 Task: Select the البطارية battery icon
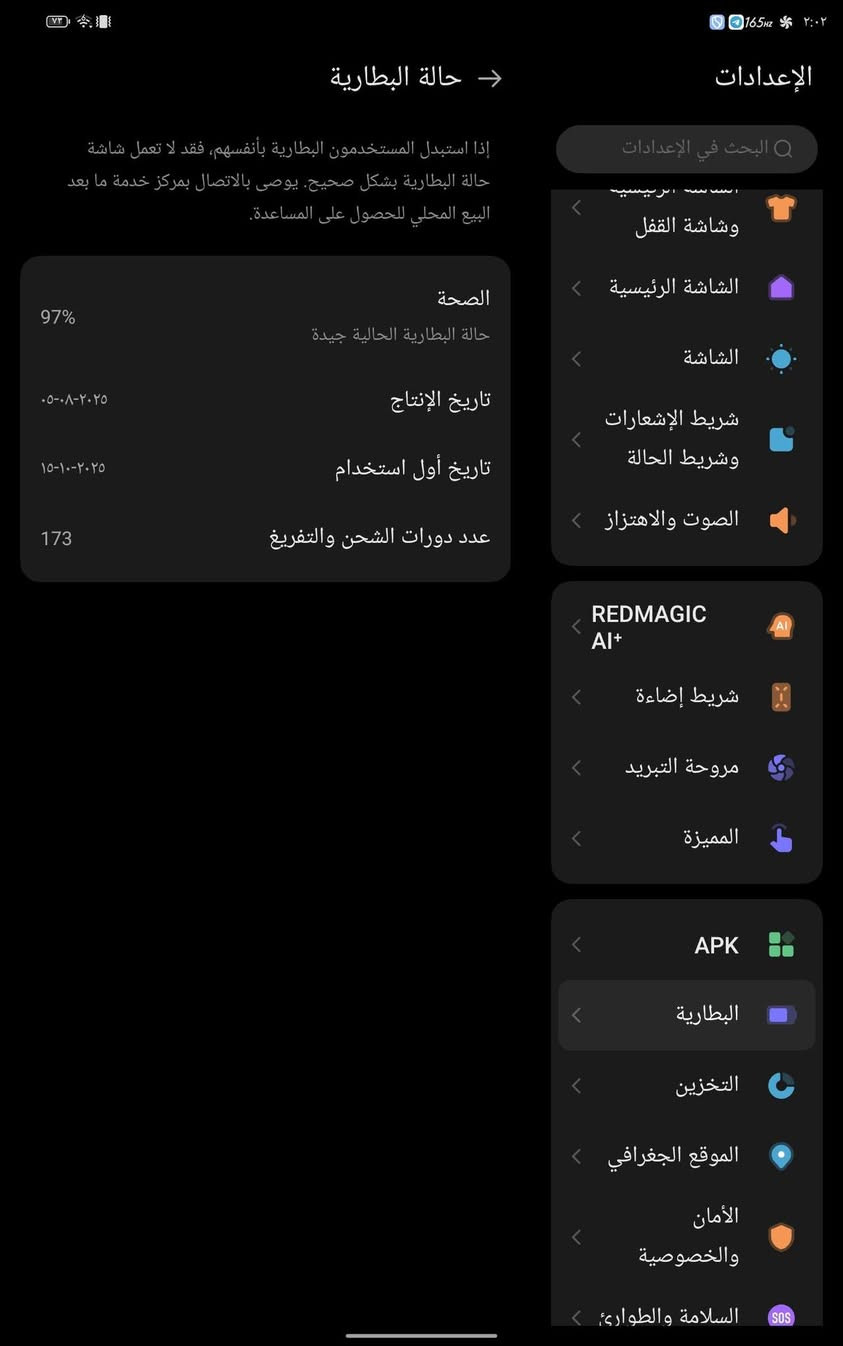[781, 1013]
